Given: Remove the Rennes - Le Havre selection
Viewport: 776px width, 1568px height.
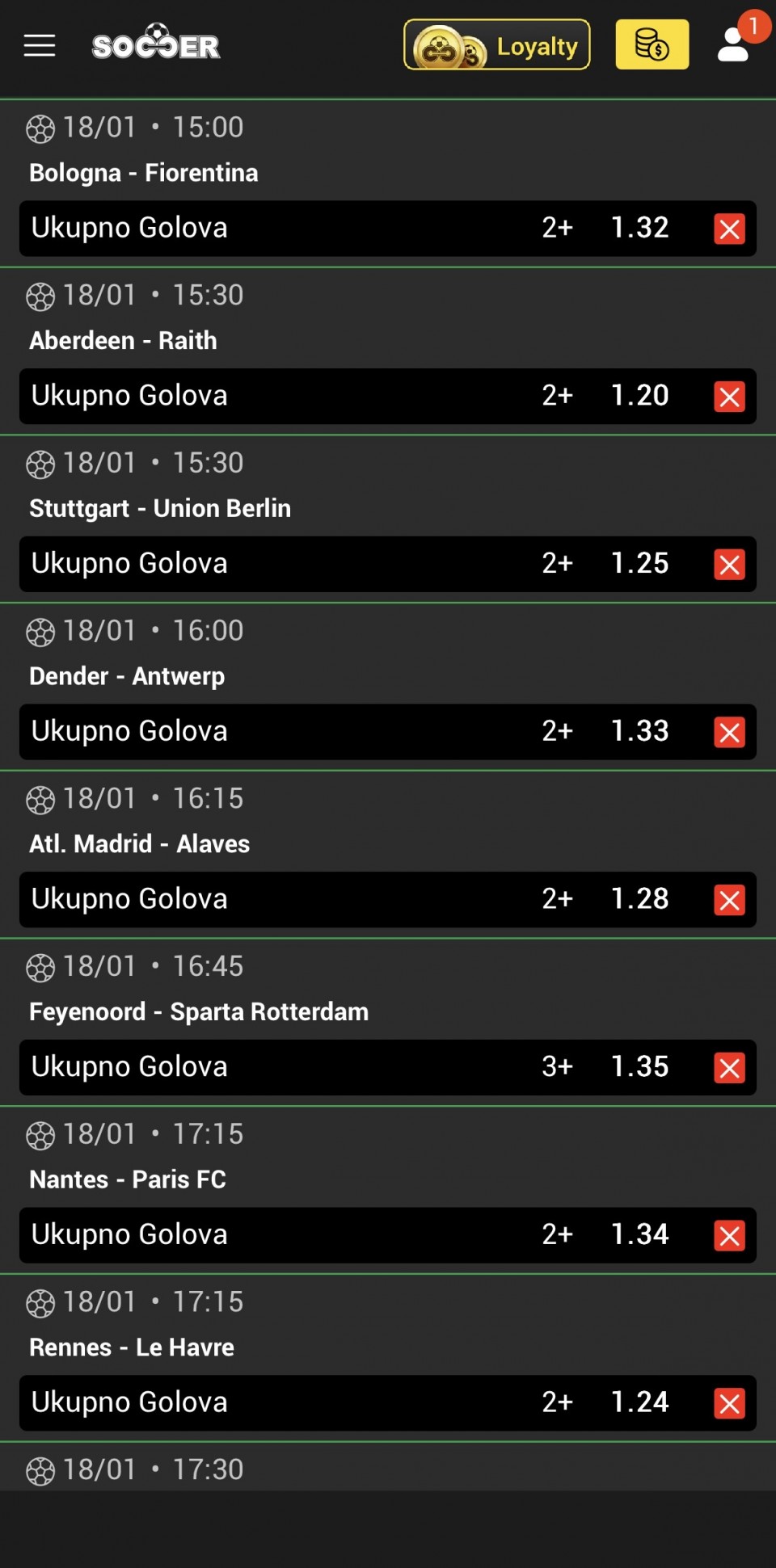Looking at the screenshot, I should tap(729, 1403).
